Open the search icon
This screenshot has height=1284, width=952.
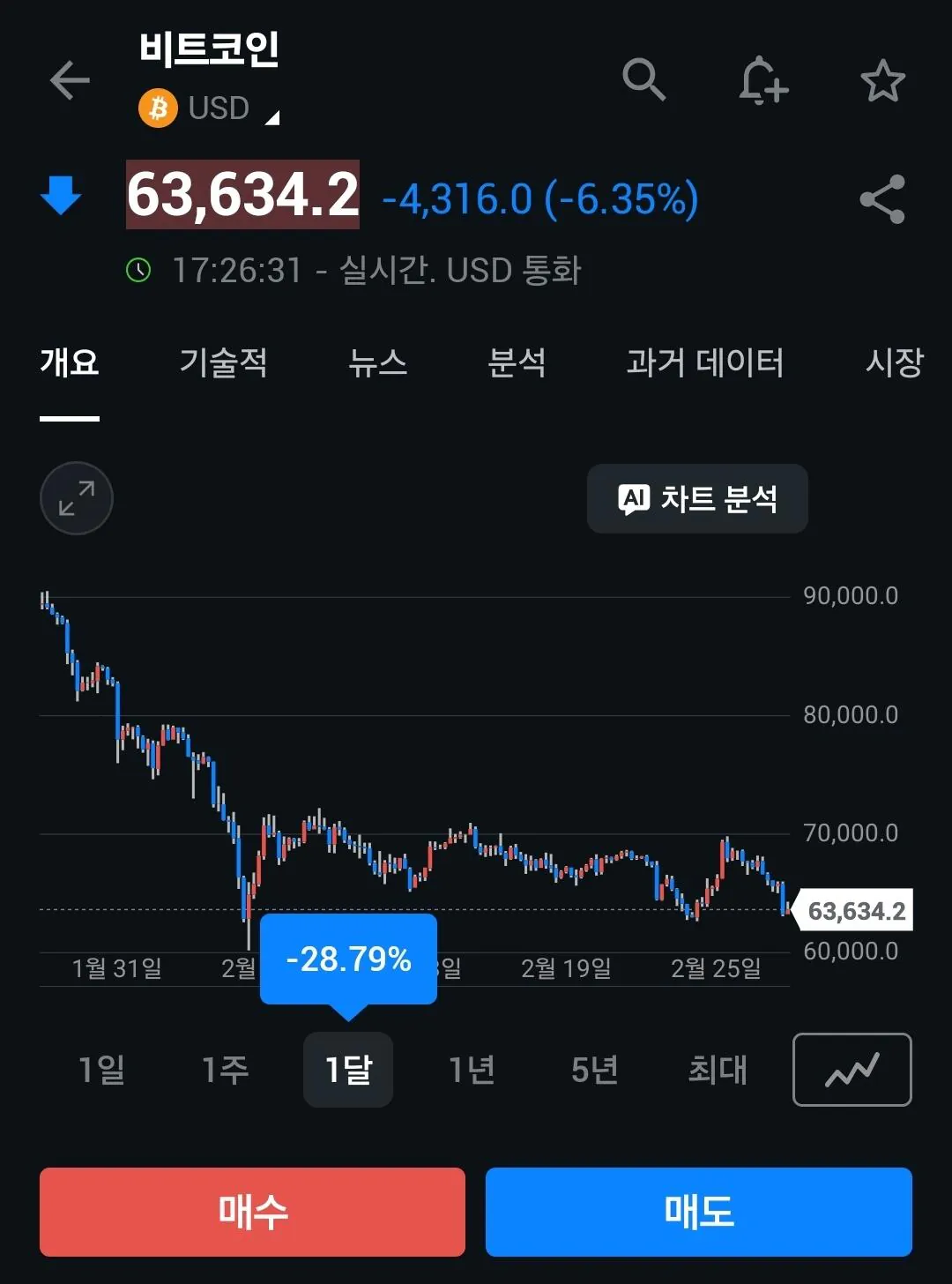[644, 80]
